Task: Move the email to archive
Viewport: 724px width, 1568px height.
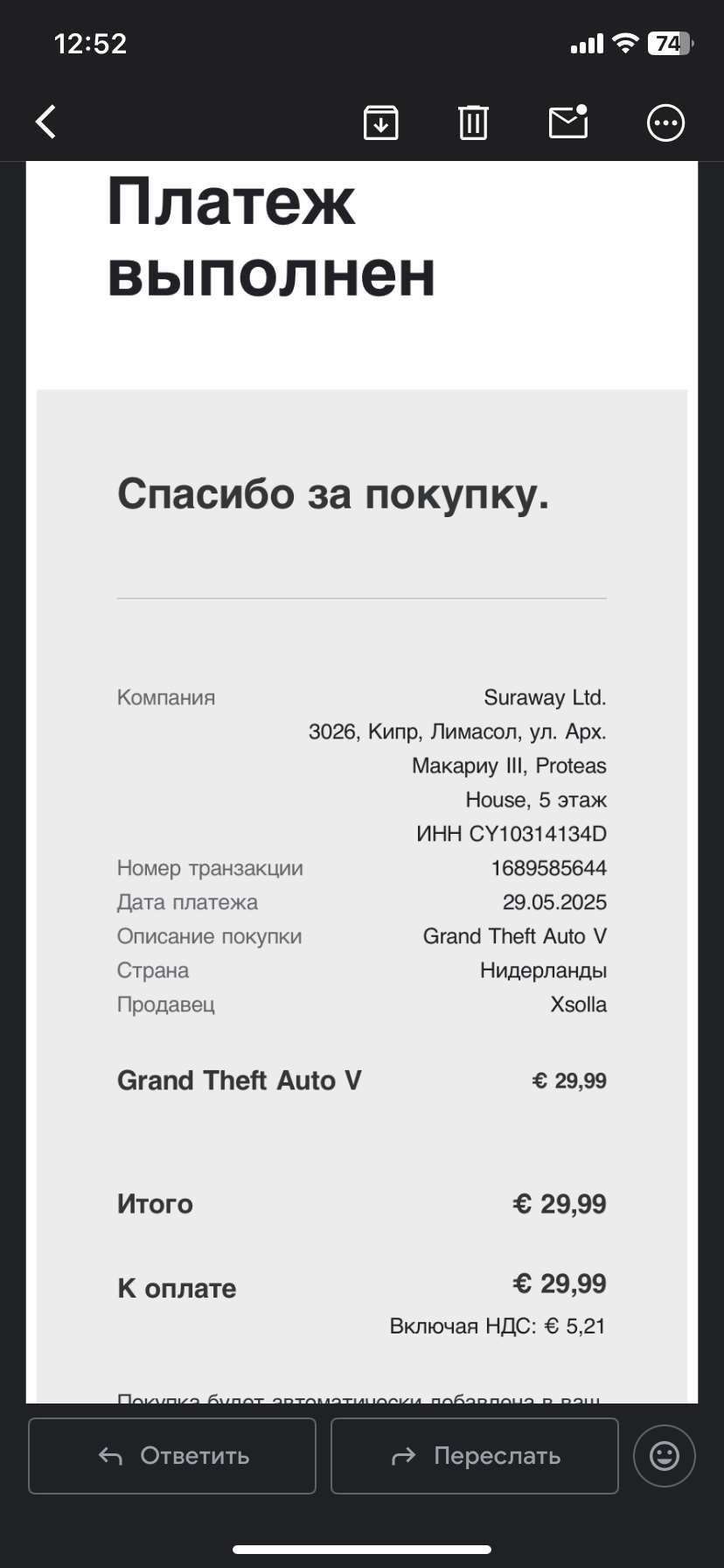Action: (381, 122)
